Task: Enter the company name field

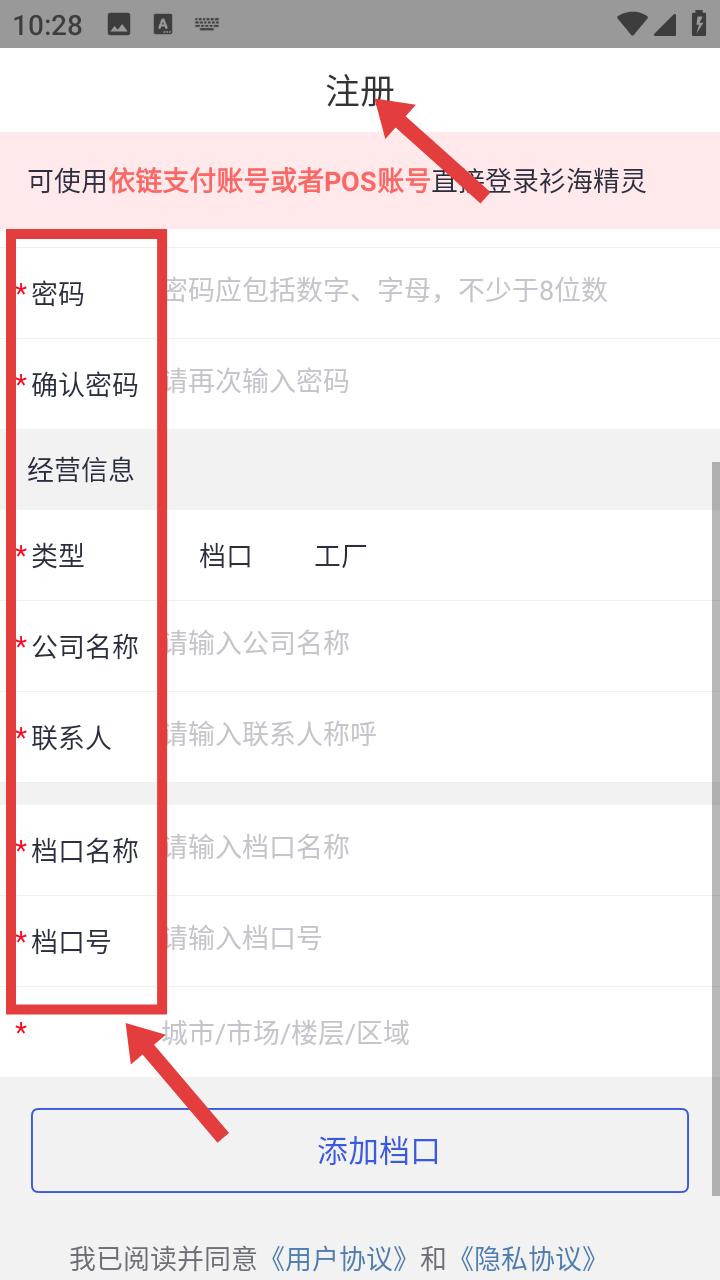Action: tap(438, 643)
